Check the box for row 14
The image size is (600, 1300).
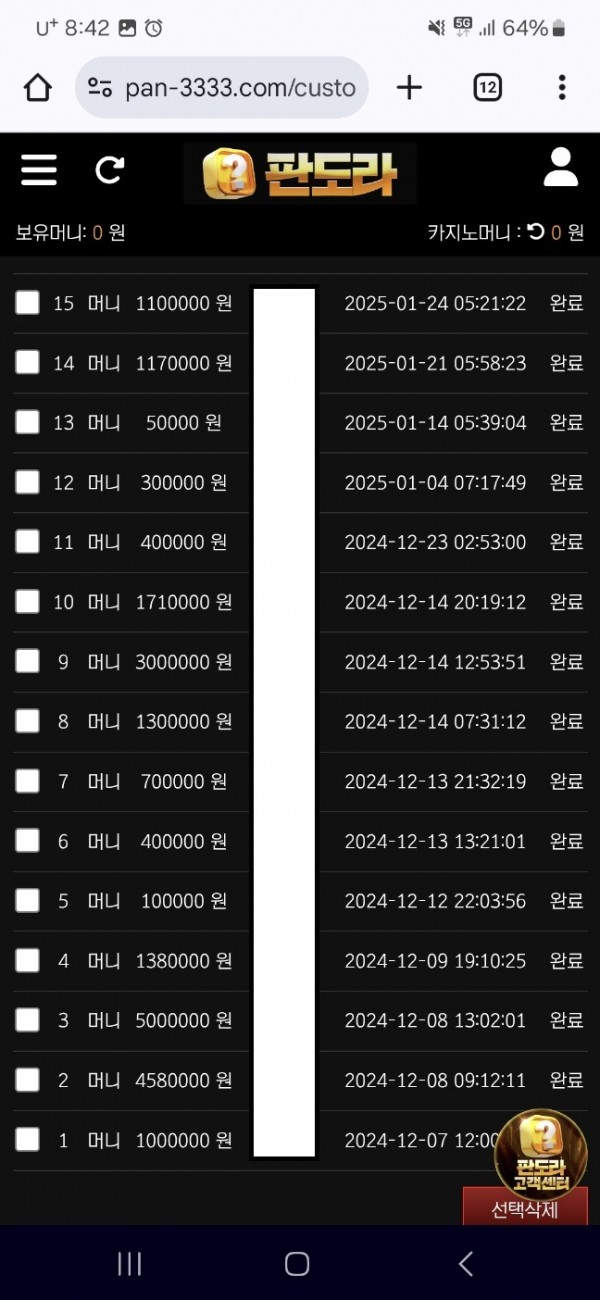27,363
